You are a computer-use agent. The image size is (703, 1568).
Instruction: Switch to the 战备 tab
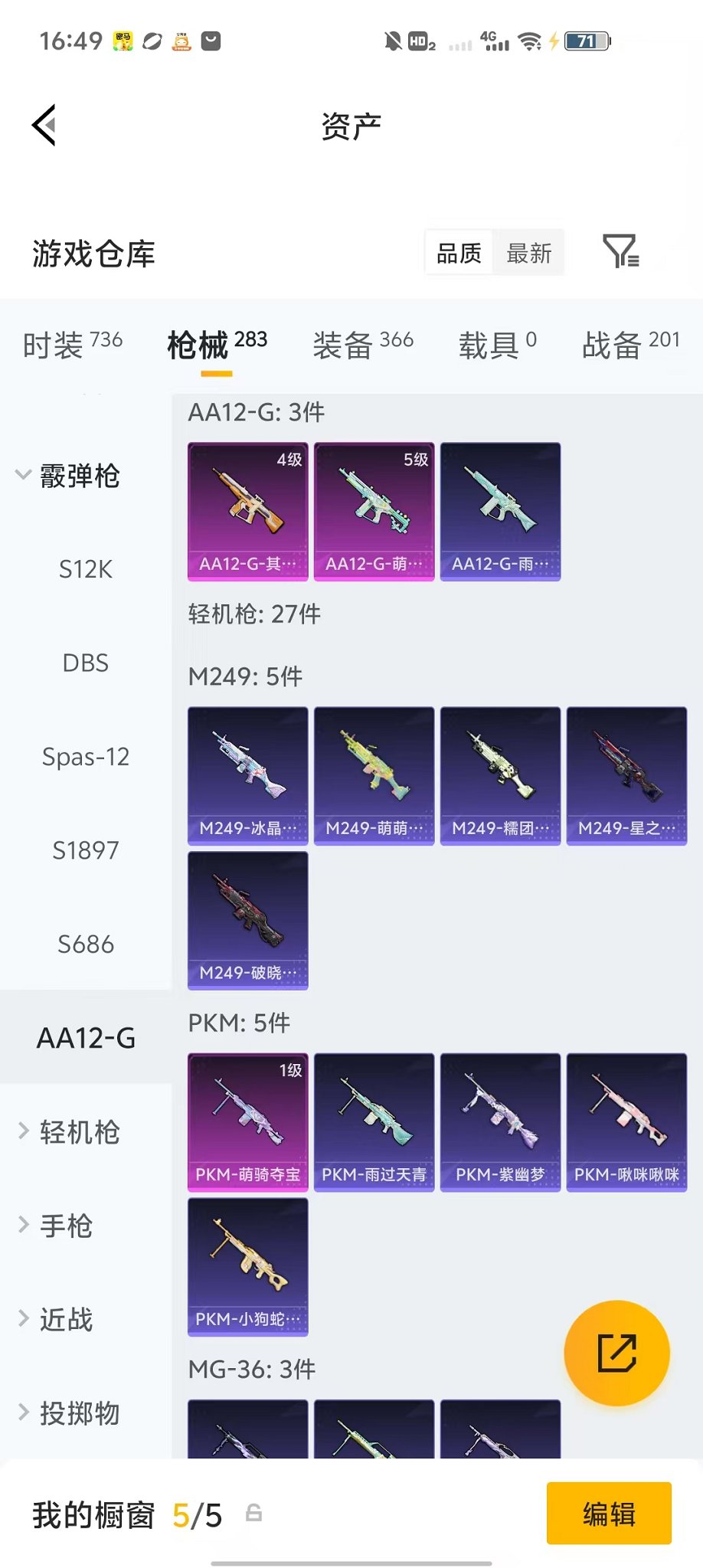[631, 345]
